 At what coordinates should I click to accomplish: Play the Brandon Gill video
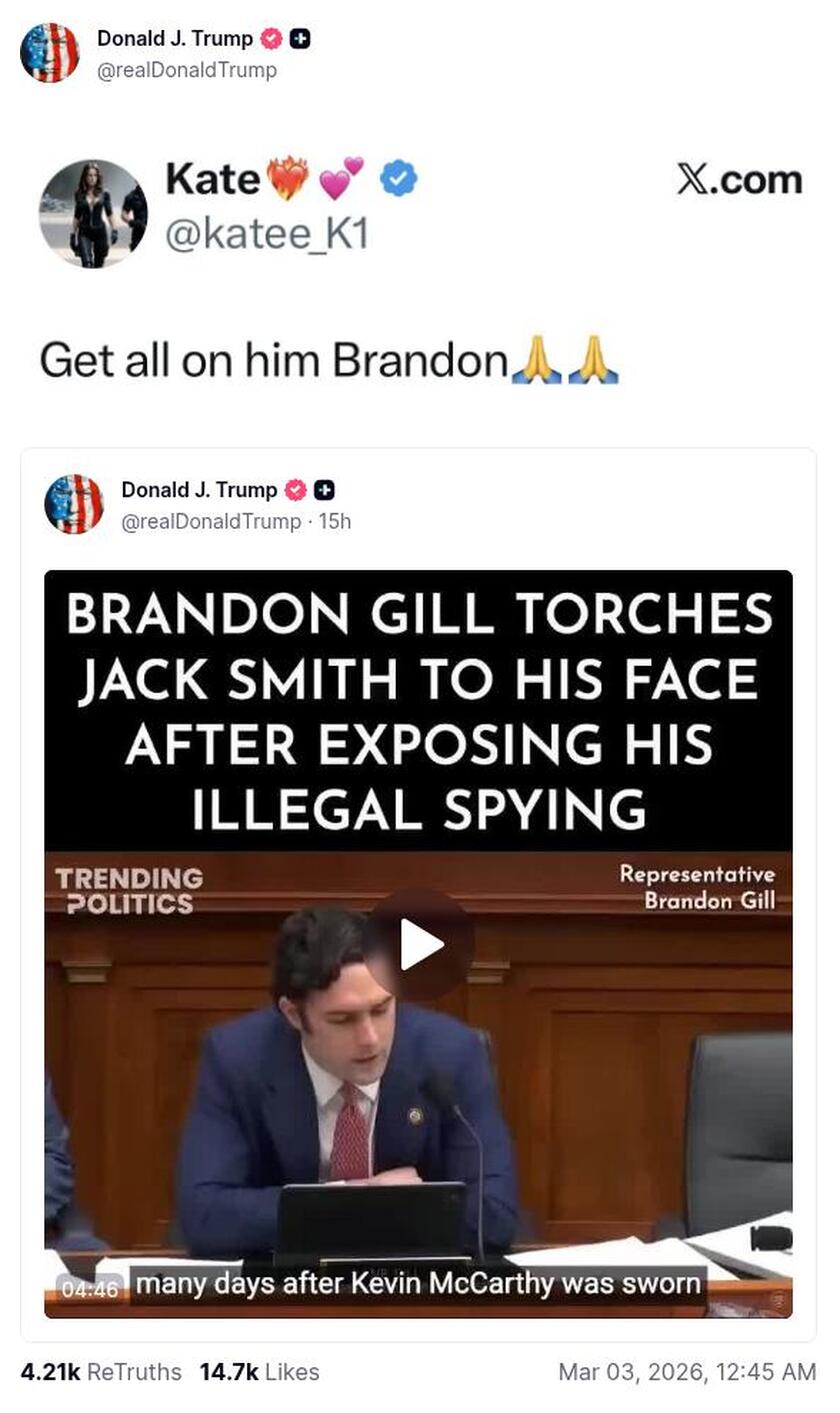[420, 944]
